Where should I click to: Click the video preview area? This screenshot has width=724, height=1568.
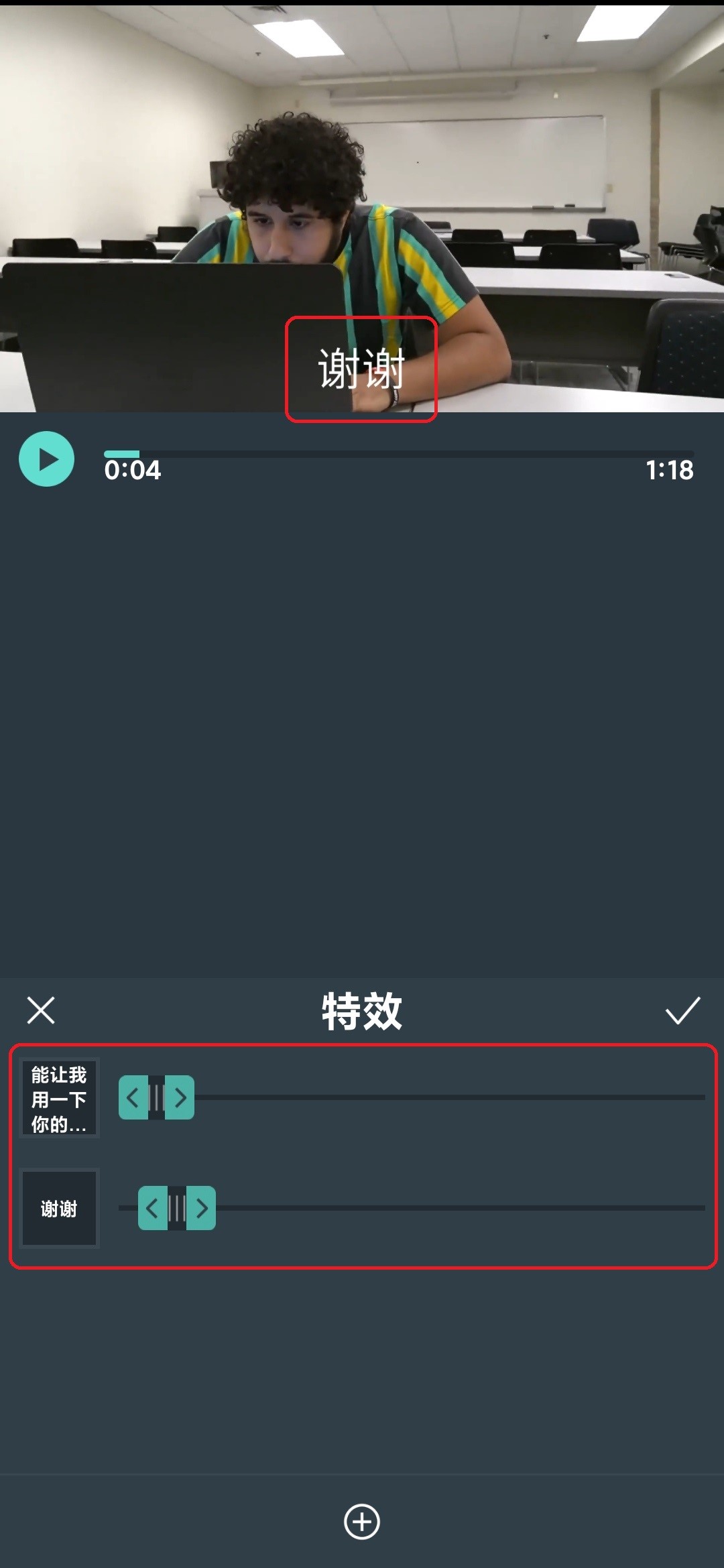coord(362,201)
